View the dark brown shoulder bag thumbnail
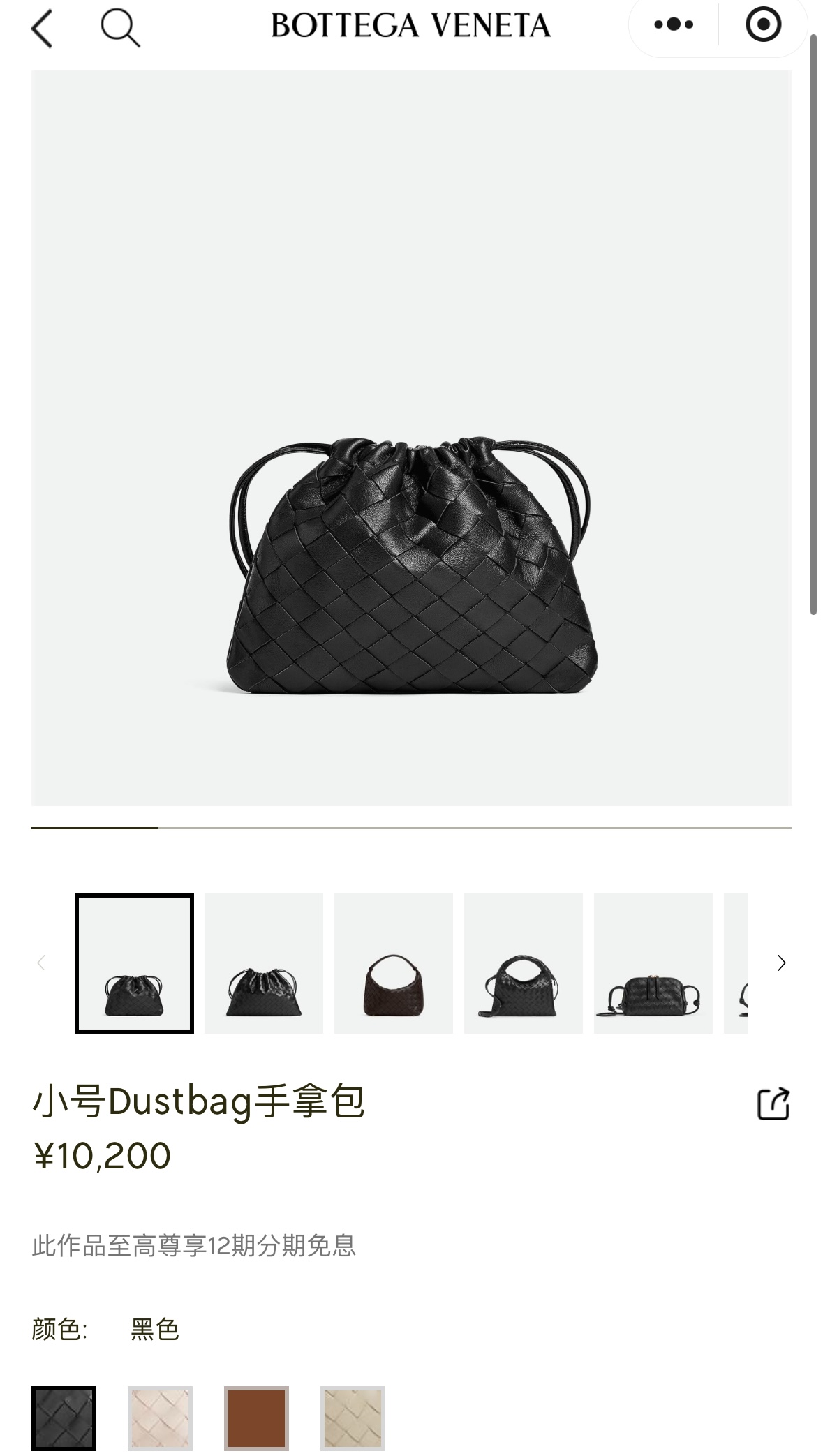Image resolution: width=823 pixels, height=1456 pixels. click(394, 963)
